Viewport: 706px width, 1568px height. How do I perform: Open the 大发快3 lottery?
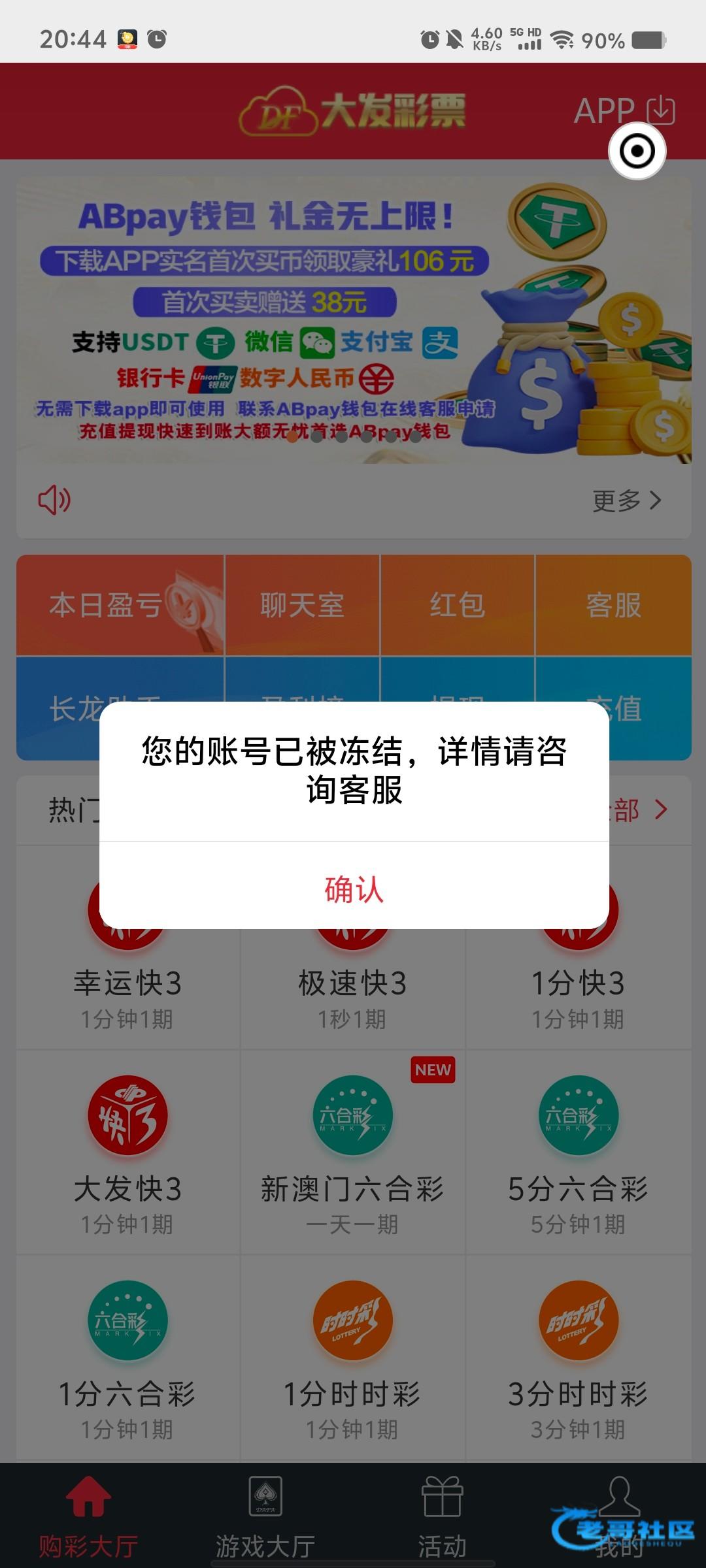(127, 1150)
